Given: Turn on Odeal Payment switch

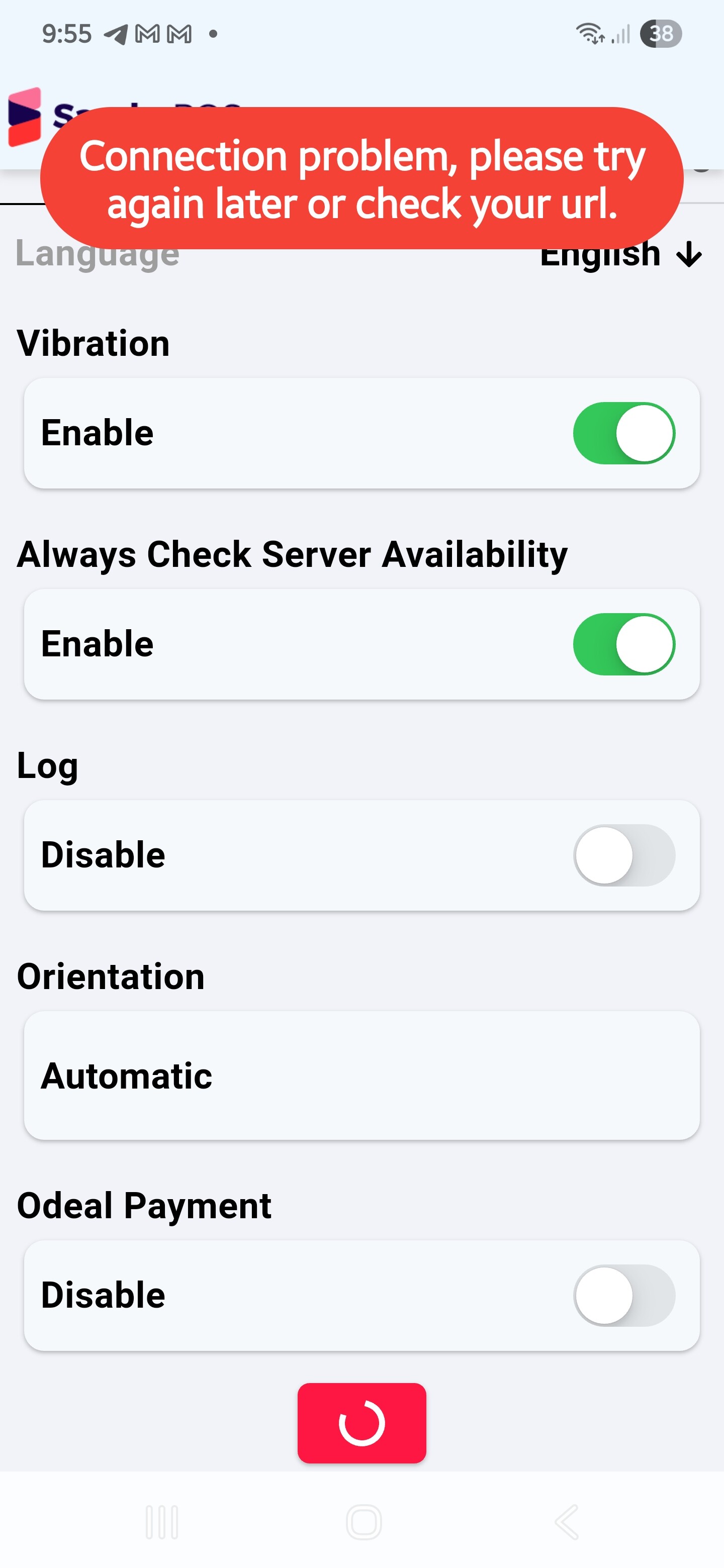Looking at the screenshot, I should (x=623, y=1295).
